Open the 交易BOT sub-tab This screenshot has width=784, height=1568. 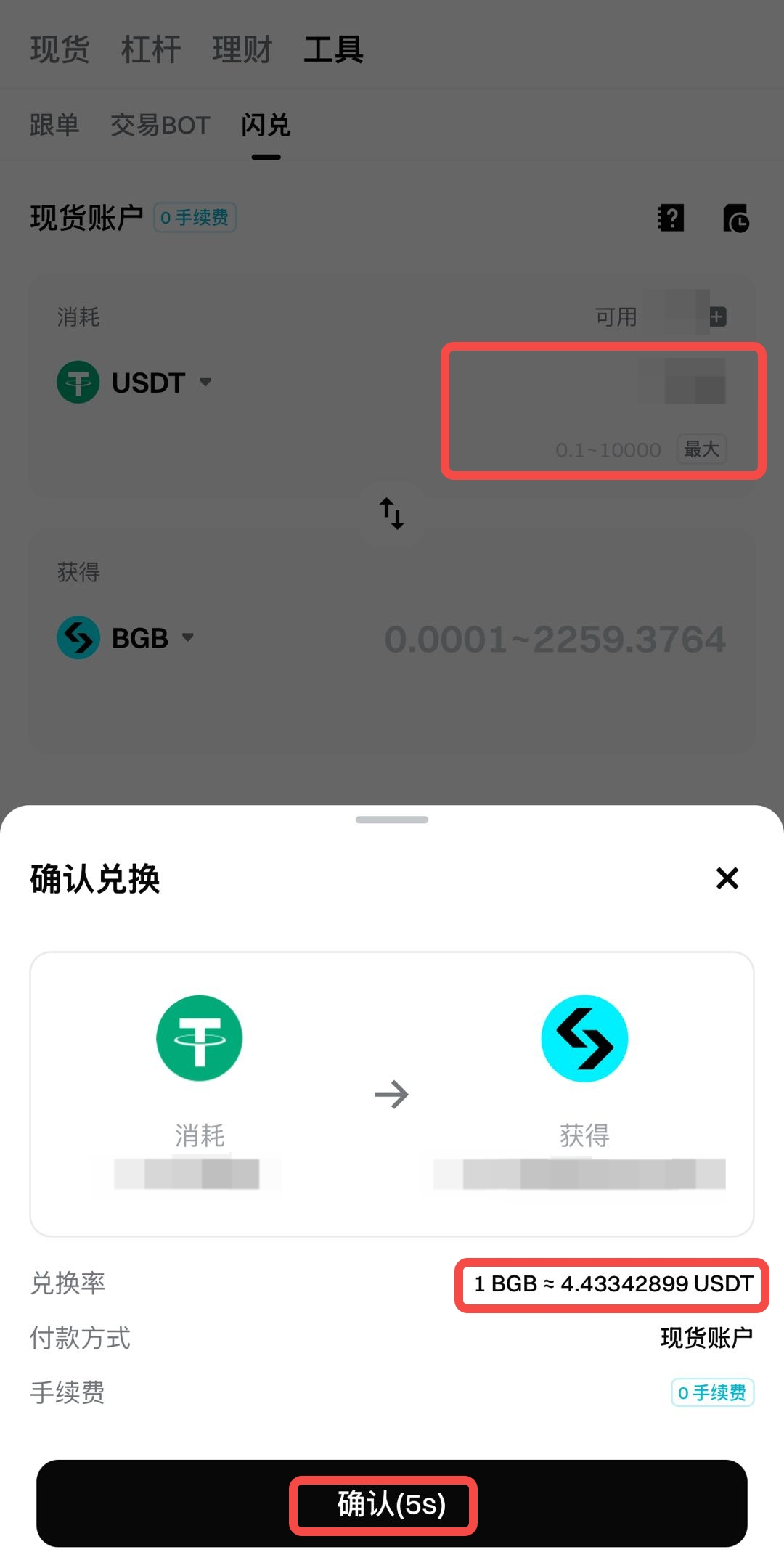[160, 125]
